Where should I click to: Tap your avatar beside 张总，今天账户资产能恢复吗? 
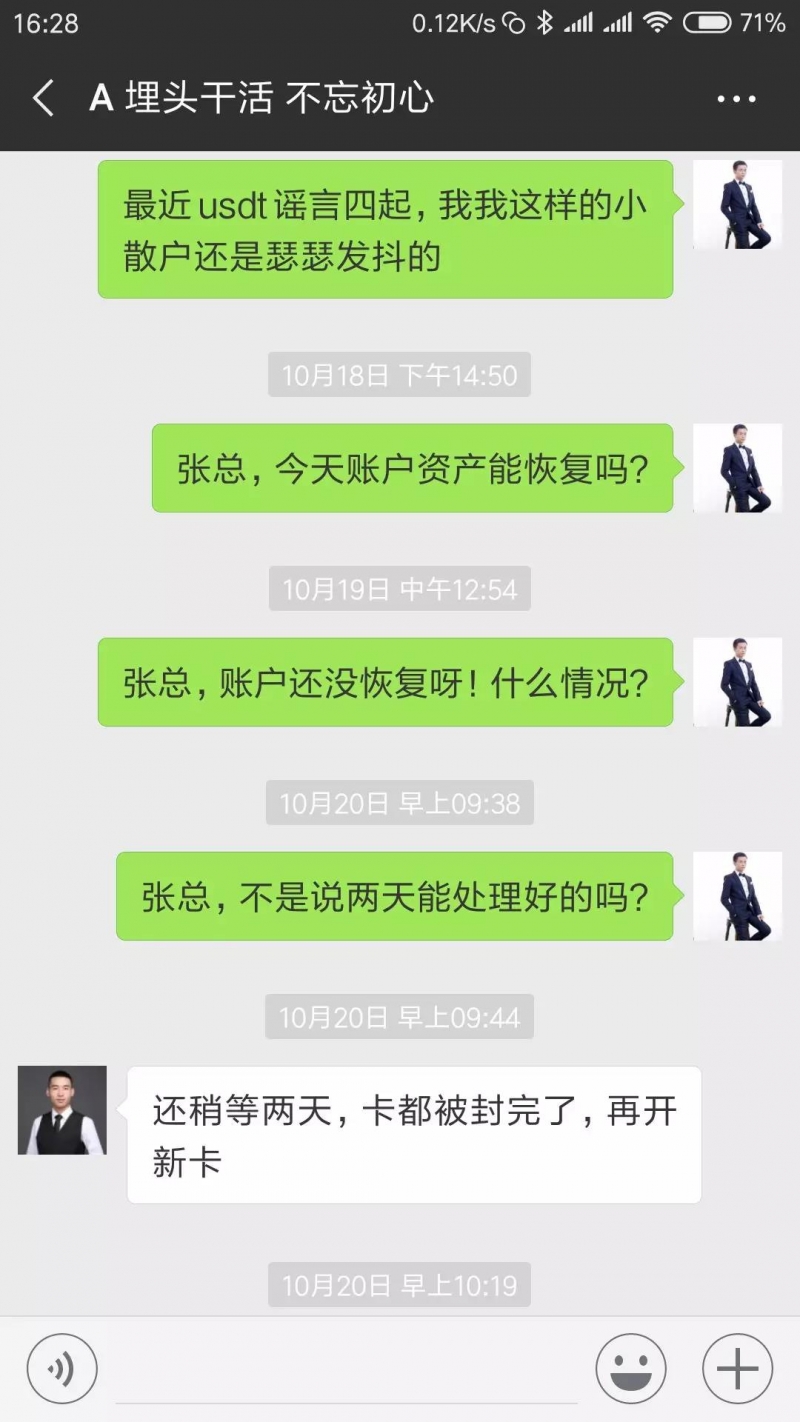tap(737, 468)
